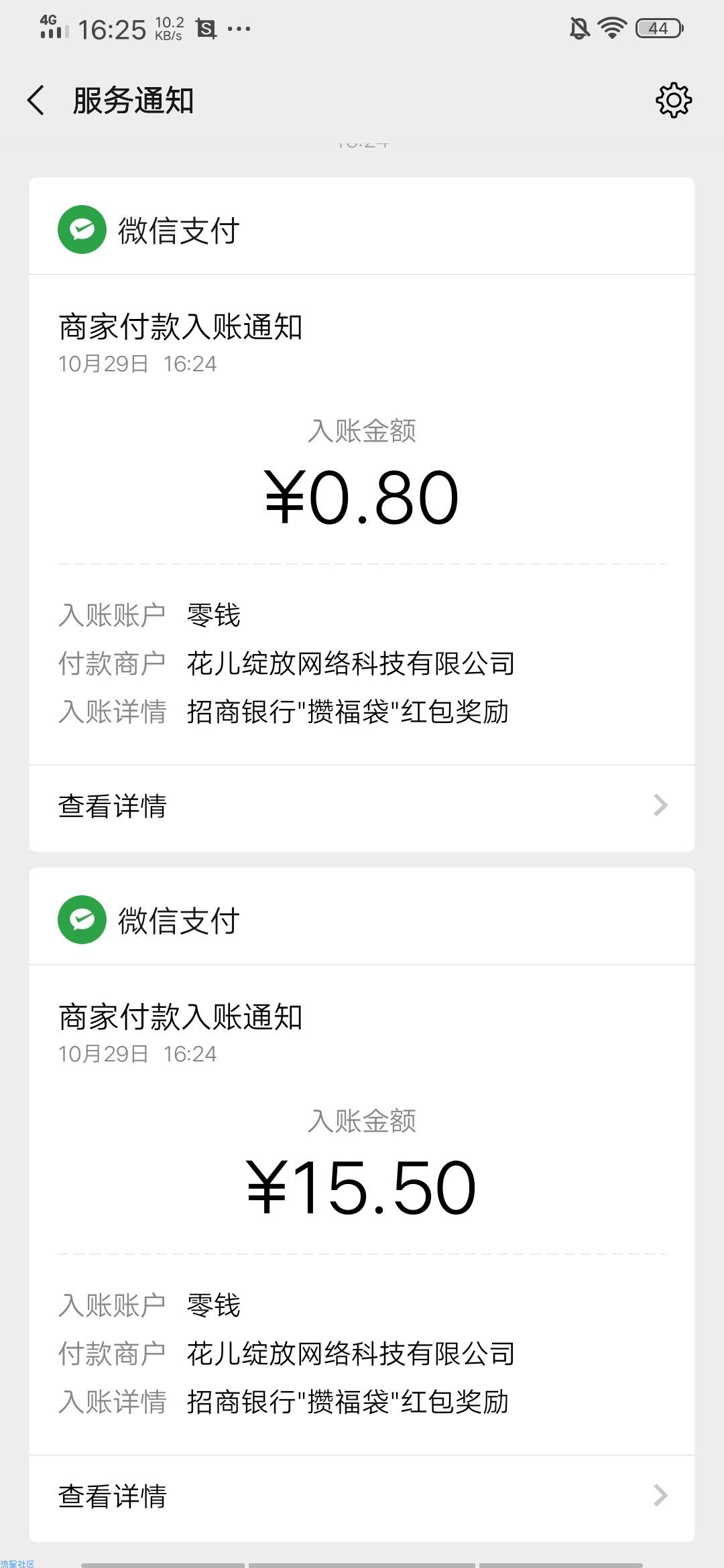724x1568 pixels.
Task: Open 查看详情 for the ¥0.80 payment
Action: click(362, 806)
